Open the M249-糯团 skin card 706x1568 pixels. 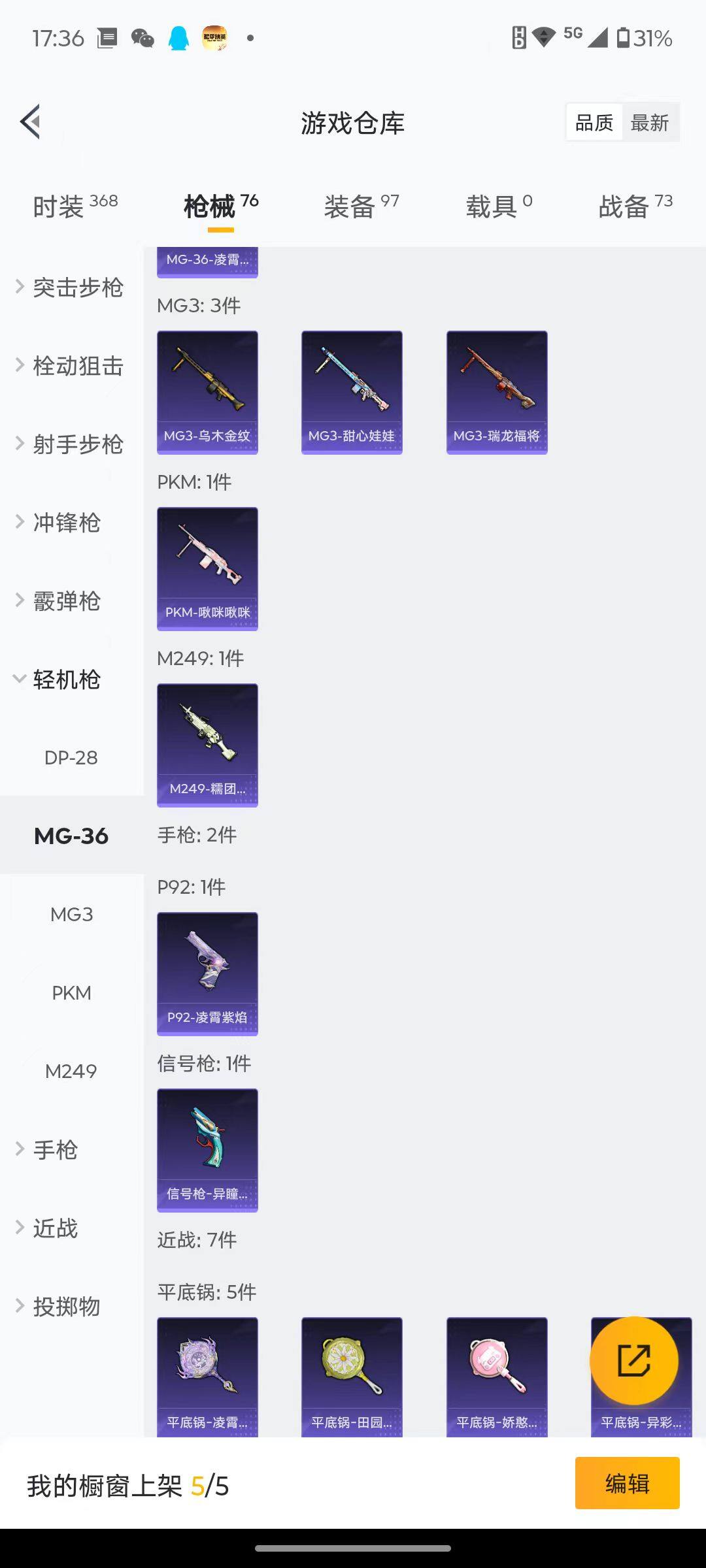(x=207, y=744)
